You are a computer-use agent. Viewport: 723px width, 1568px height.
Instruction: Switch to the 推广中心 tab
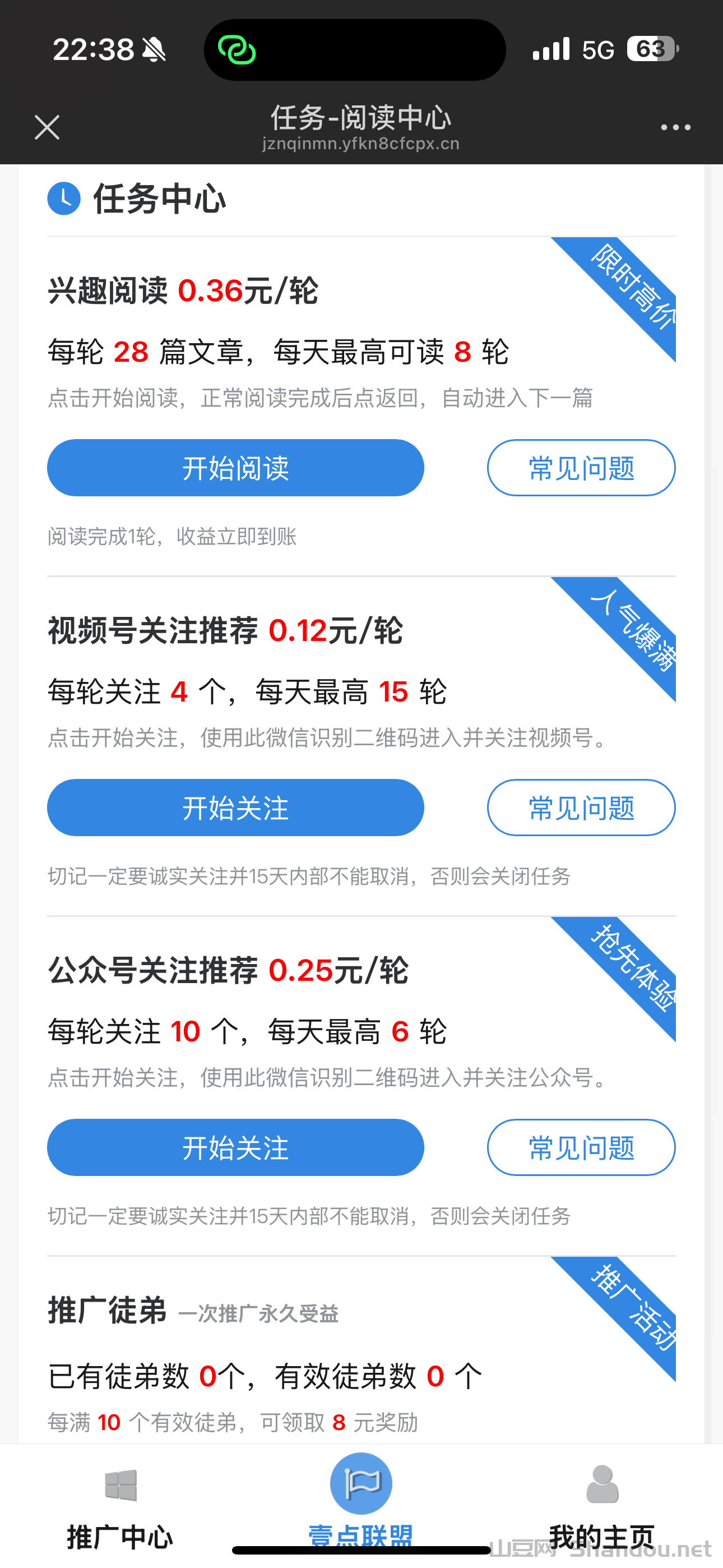click(121, 1532)
